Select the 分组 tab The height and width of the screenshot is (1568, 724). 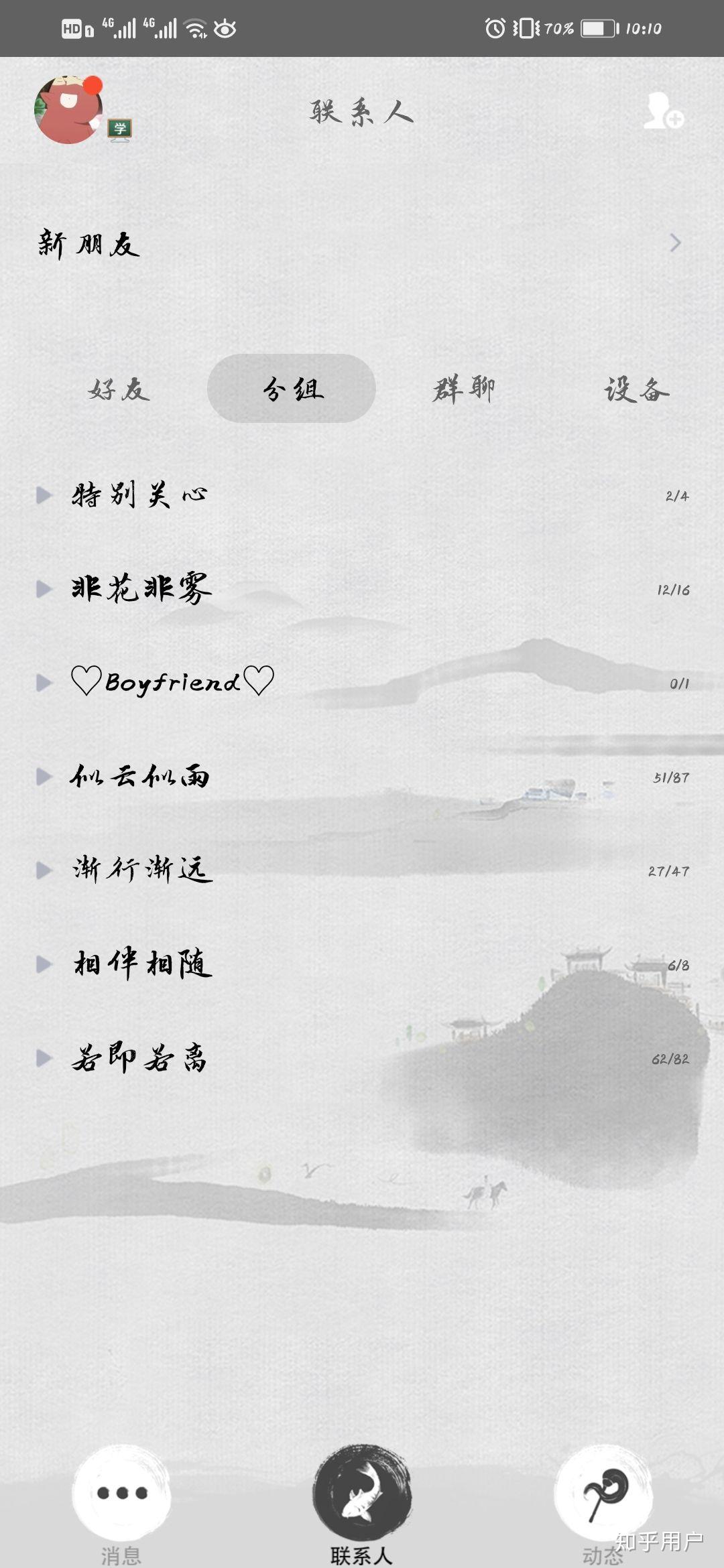point(292,389)
